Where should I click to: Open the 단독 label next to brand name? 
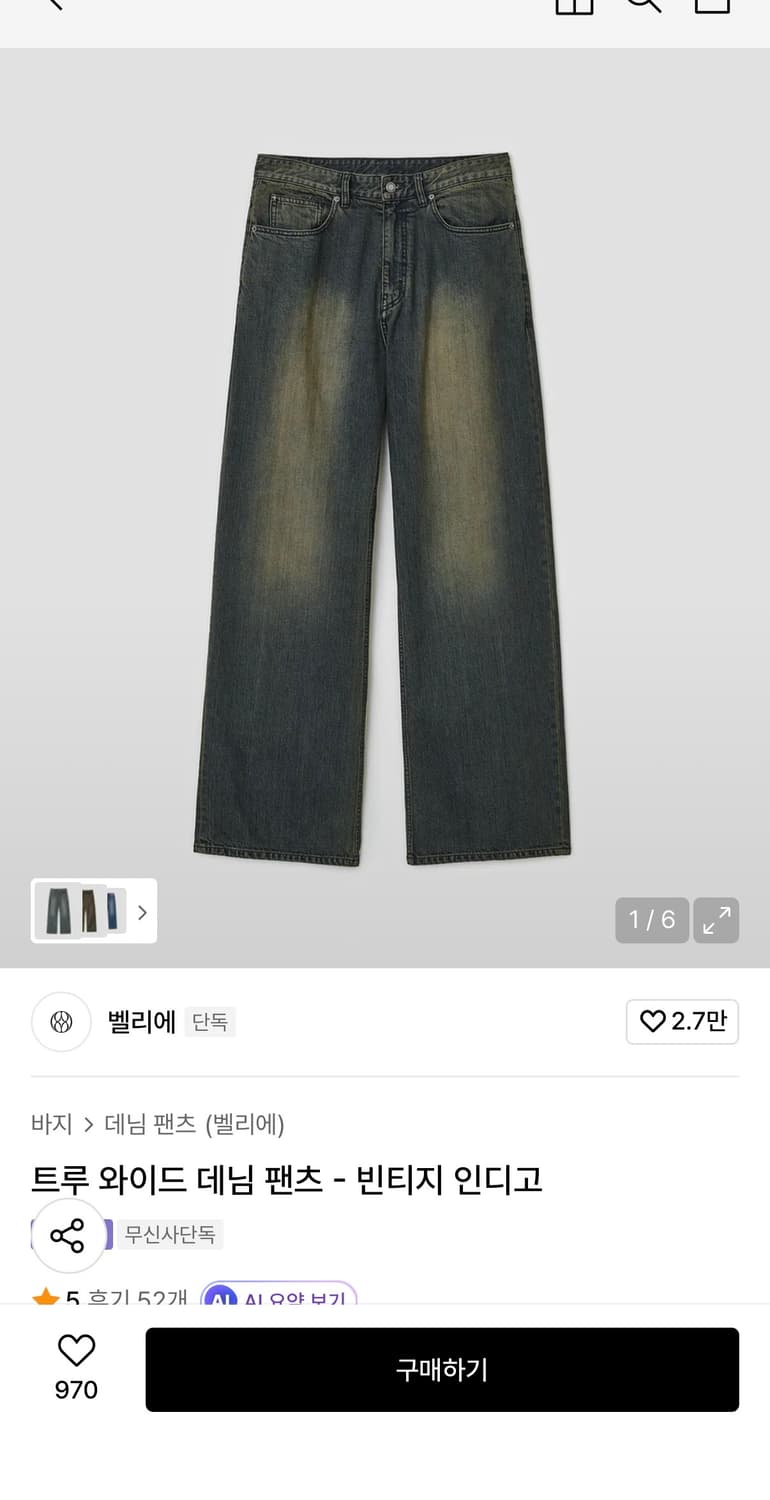(211, 1022)
